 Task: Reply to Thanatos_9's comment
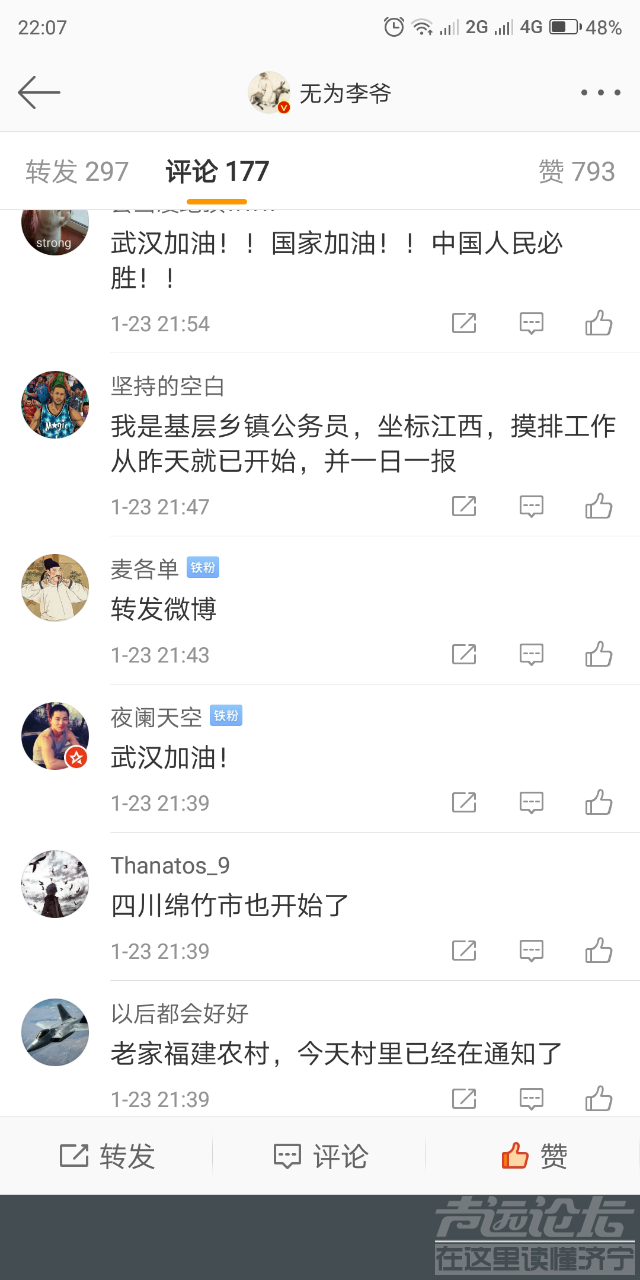point(531,950)
